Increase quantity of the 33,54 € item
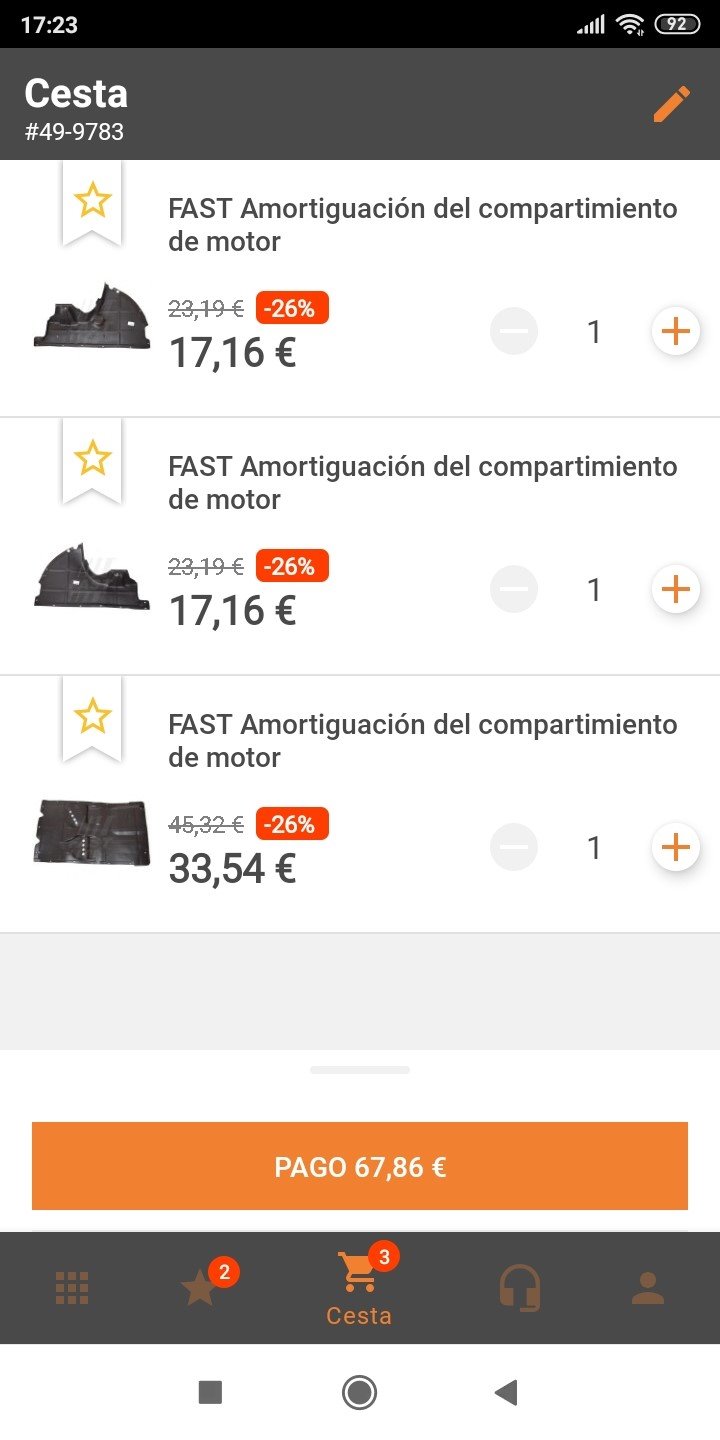 point(676,848)
